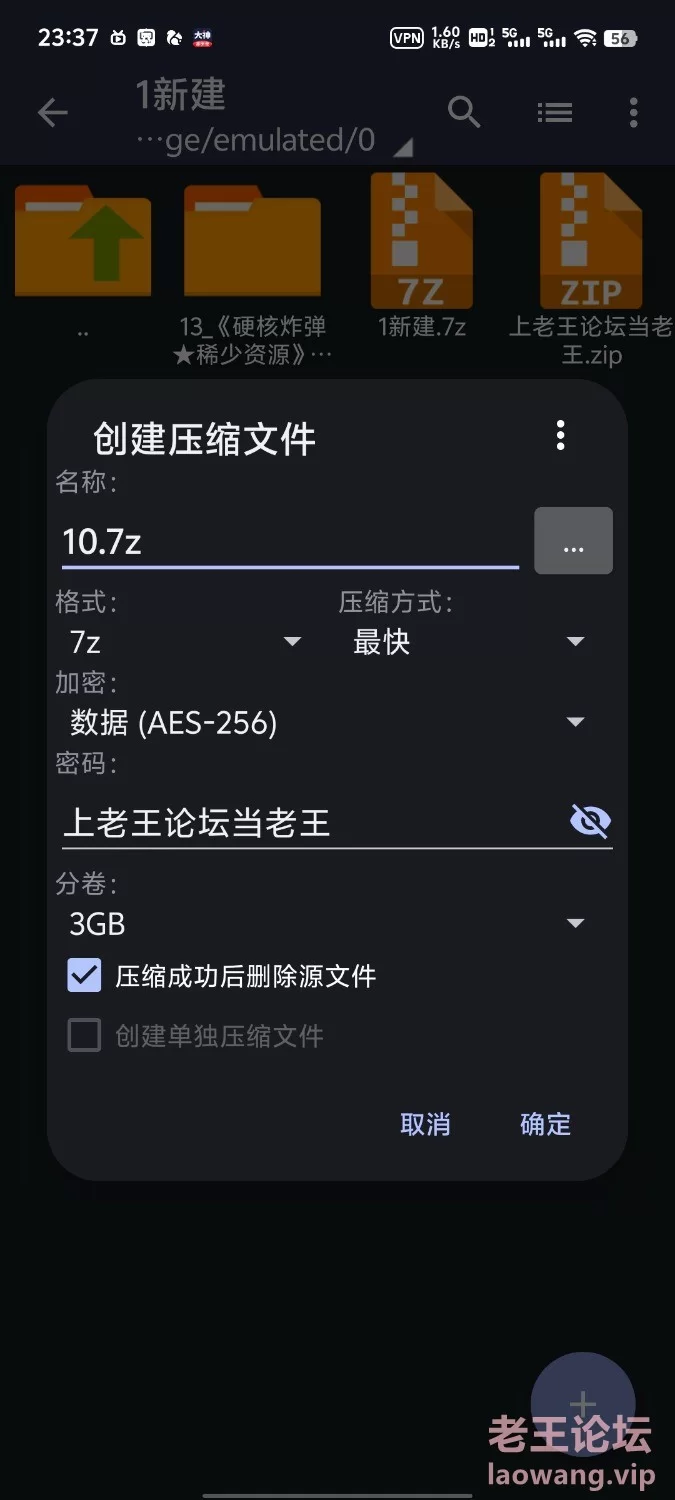Toggle password visibility with the eye icon

[x=590, y=822]
